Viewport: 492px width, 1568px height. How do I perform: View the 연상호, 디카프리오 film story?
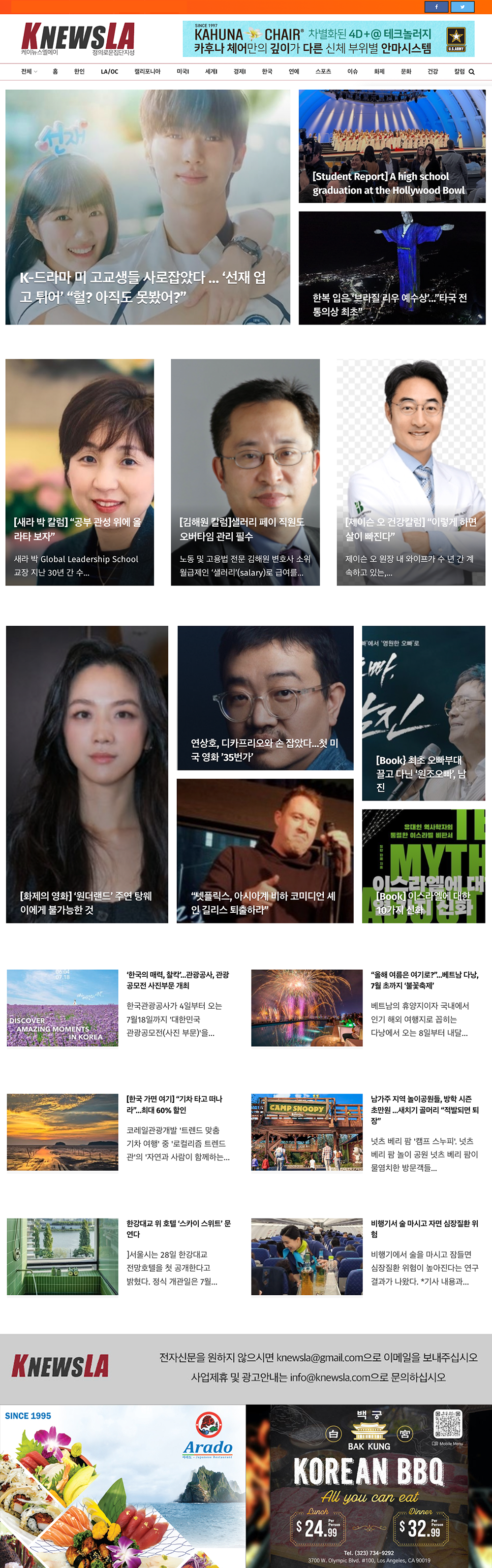coord(265,698)
